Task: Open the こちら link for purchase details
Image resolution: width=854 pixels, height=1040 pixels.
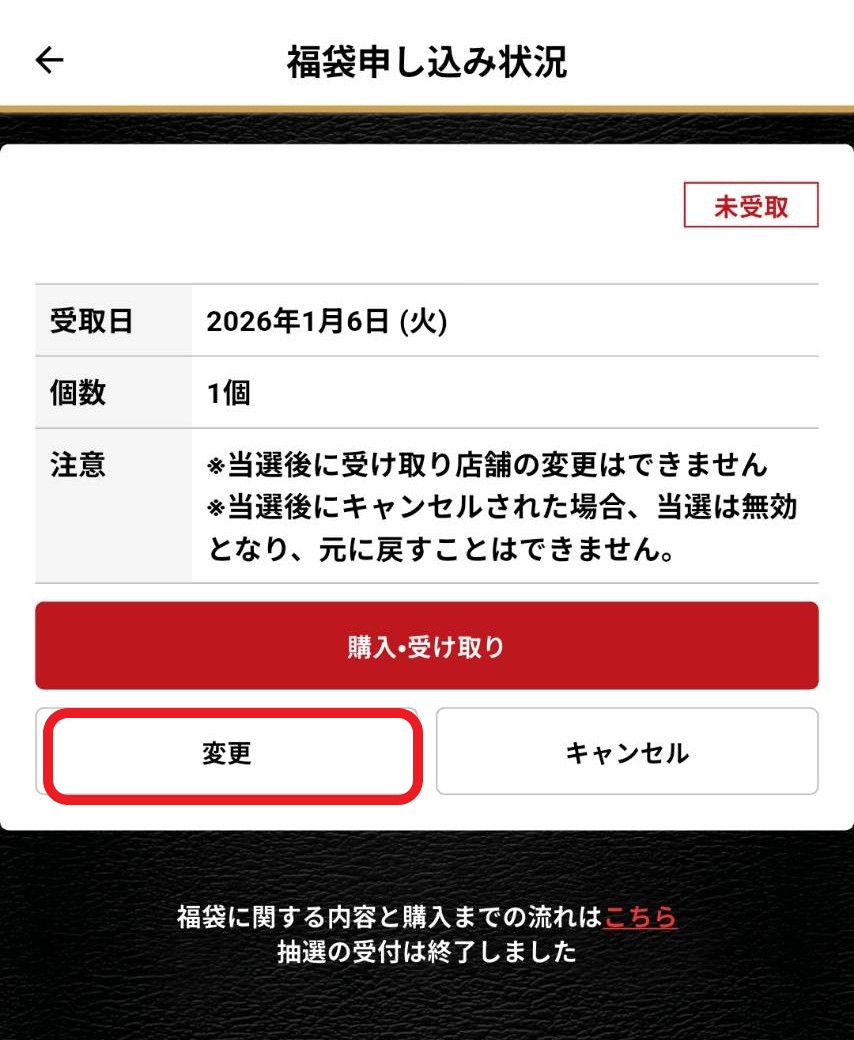Action: 640,916
